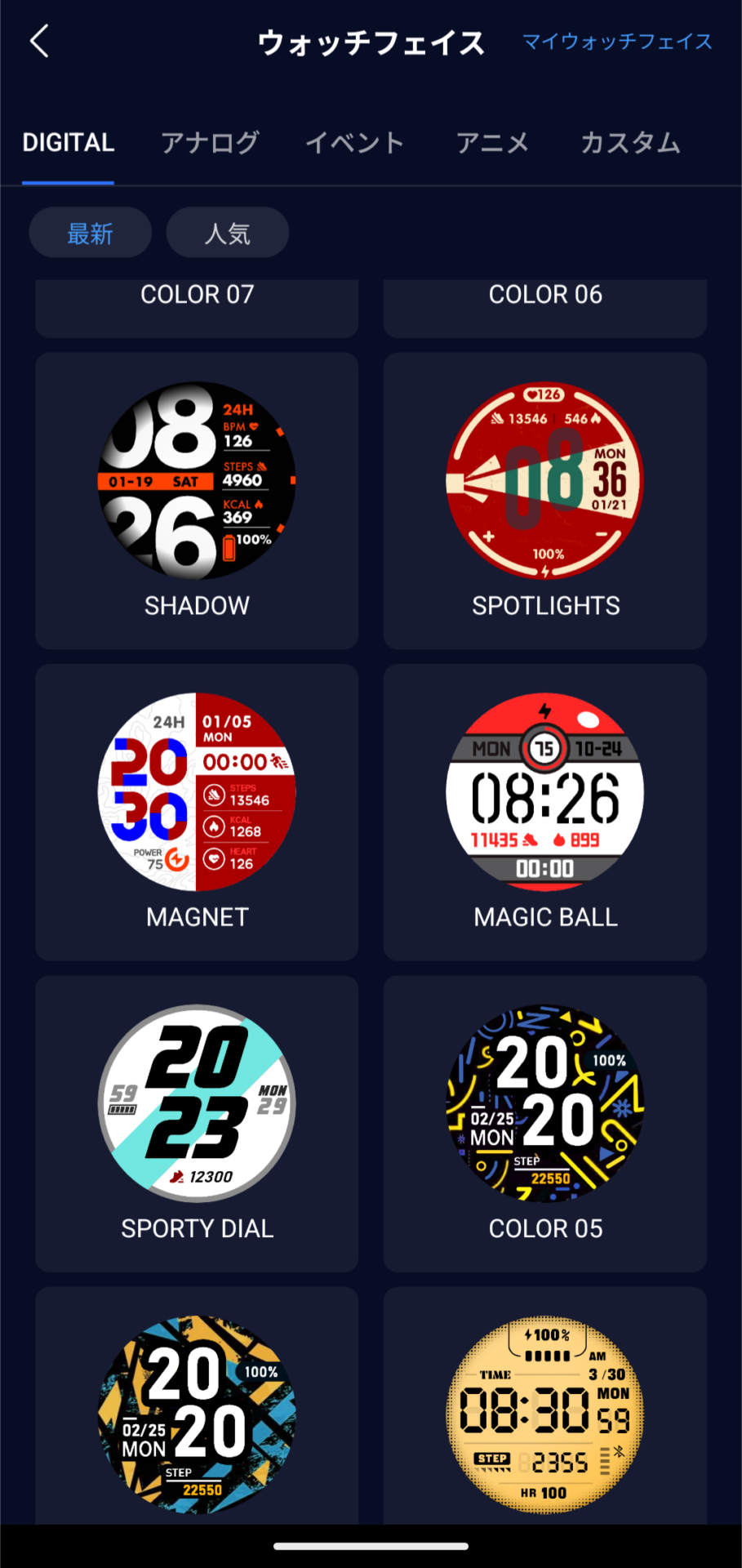742x1568 pixels.
Task: Open the COLOR 05 watch face
Action: (545, 1122)
